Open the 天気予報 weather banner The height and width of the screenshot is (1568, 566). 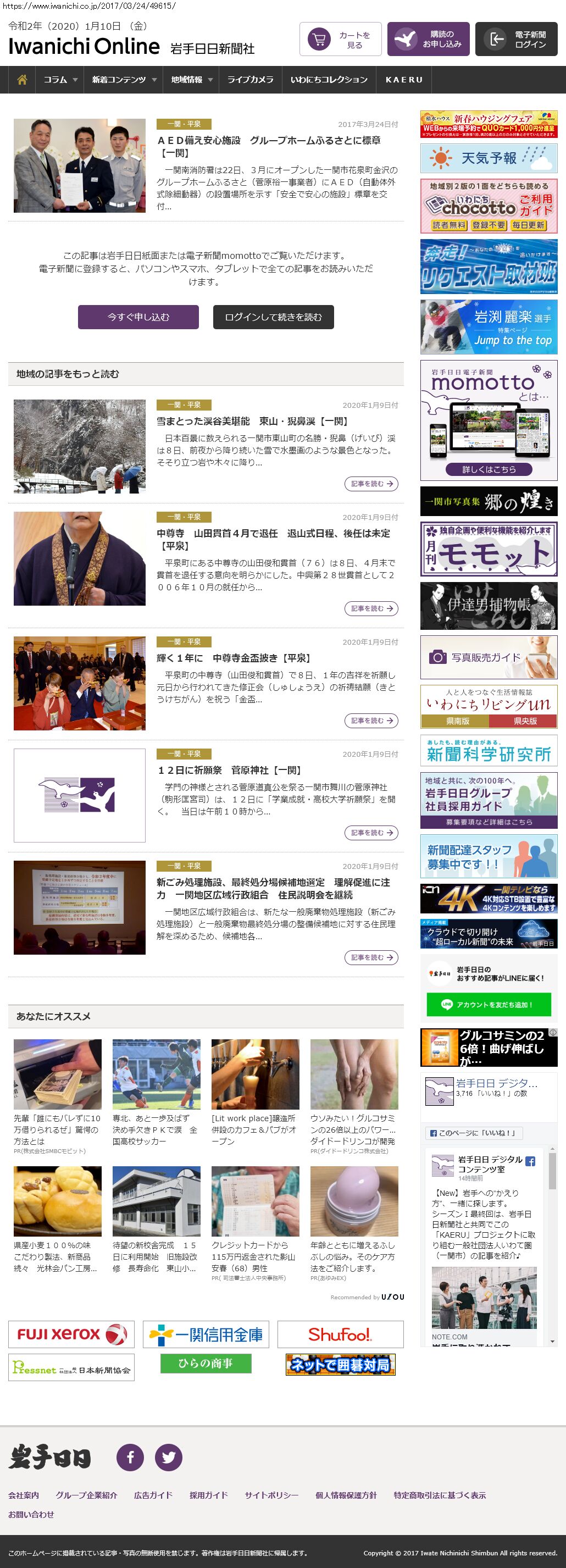coord(489,159)
